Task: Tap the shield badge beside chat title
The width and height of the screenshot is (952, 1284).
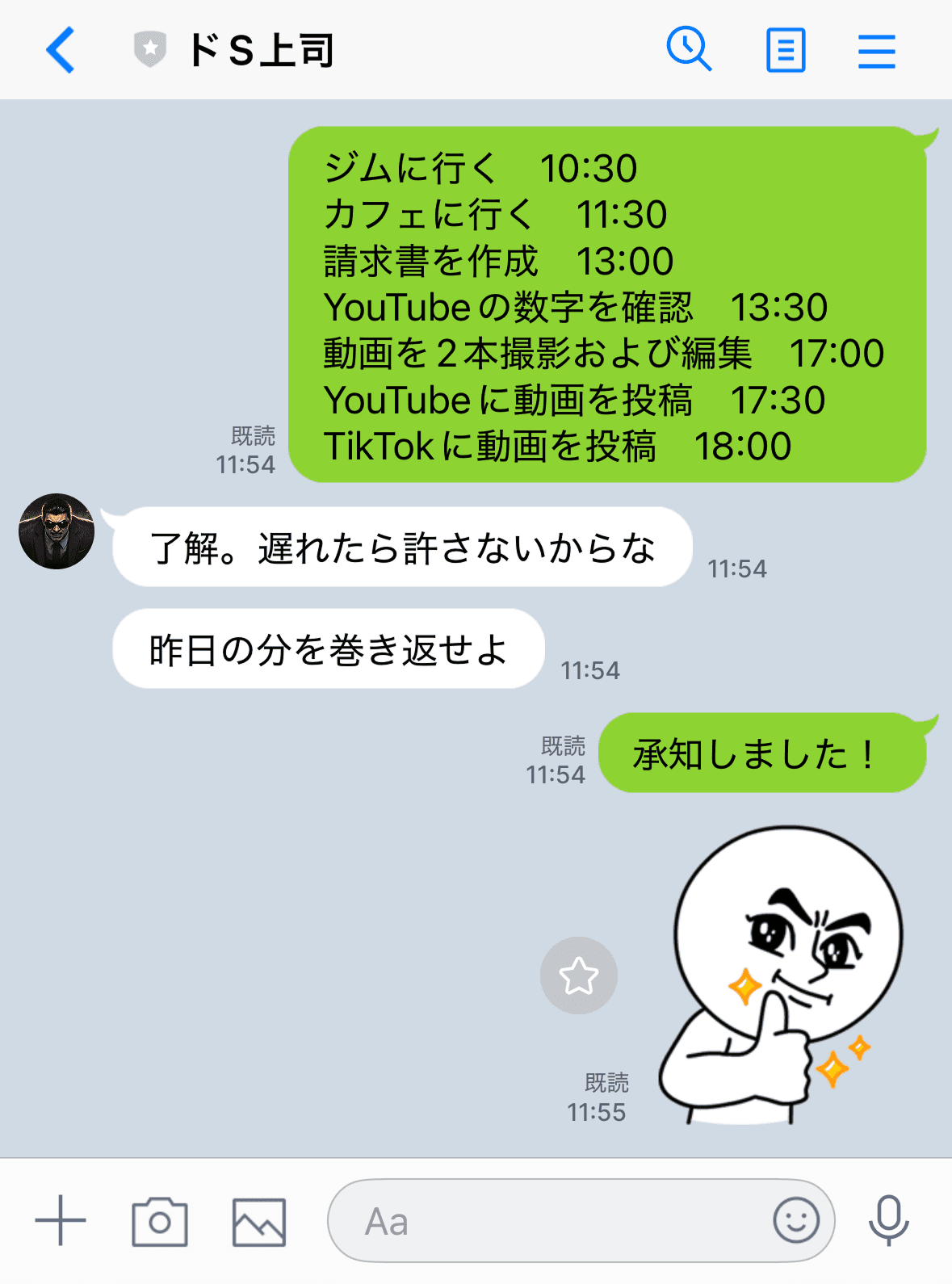Action: pyautogui.click(x=149, y=48)
